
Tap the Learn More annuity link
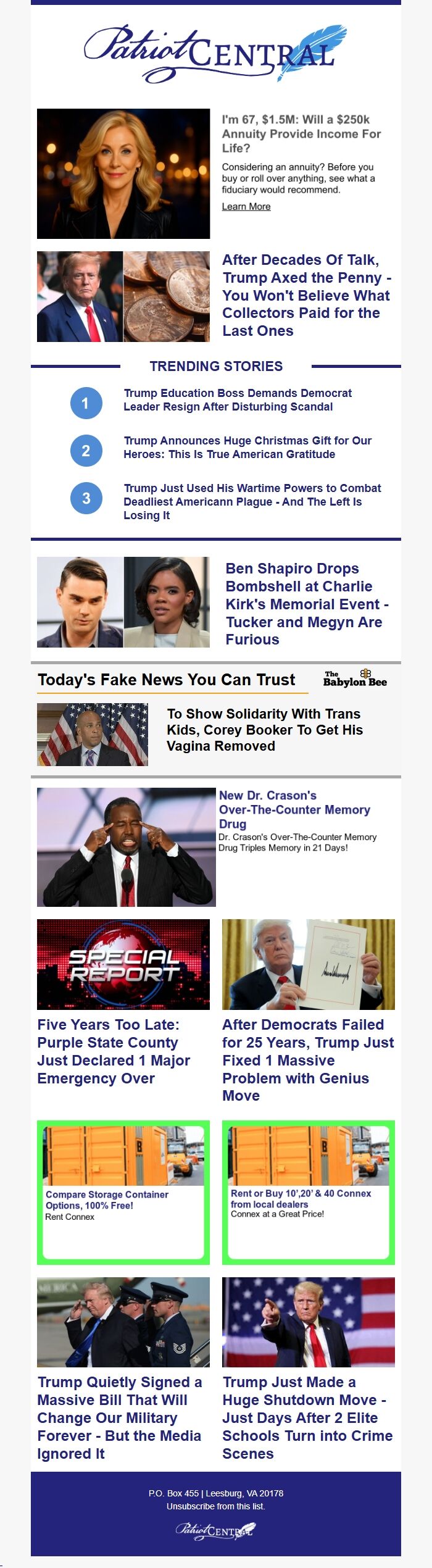point(246,206)
